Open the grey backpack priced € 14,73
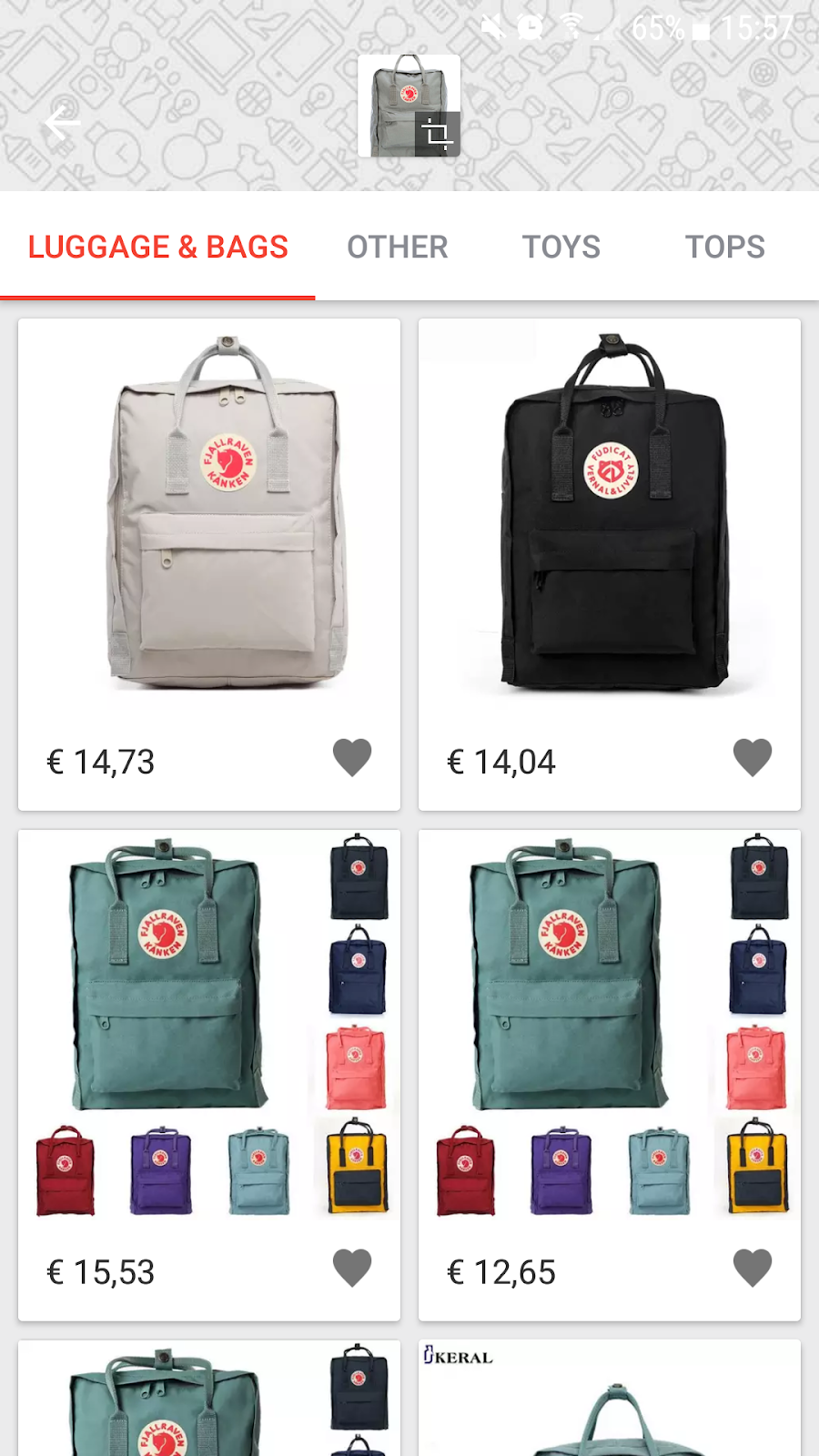The image size is (819, 1456). (209, 564)
